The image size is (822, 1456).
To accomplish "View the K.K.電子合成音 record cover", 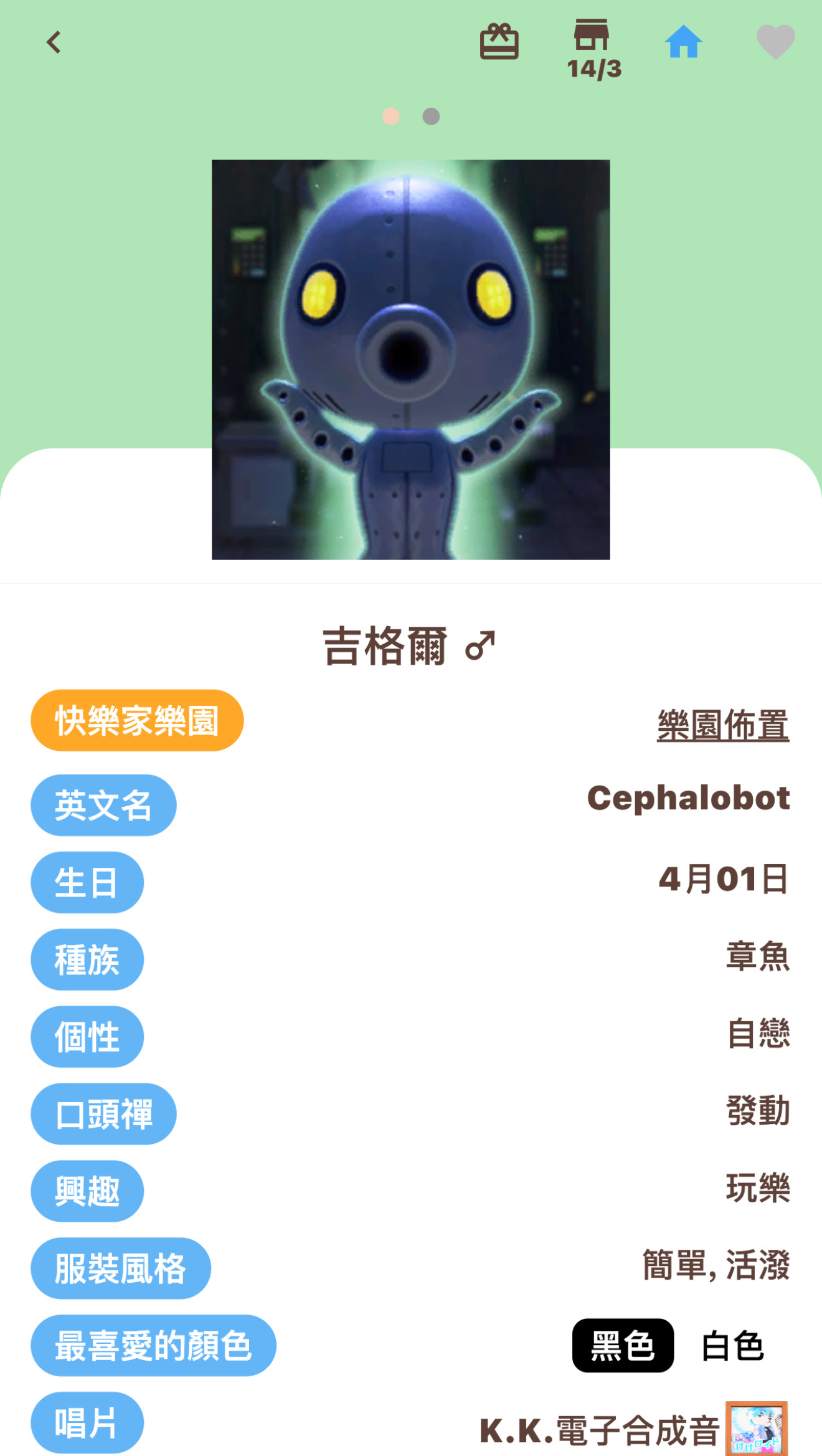I will 756,1428.
